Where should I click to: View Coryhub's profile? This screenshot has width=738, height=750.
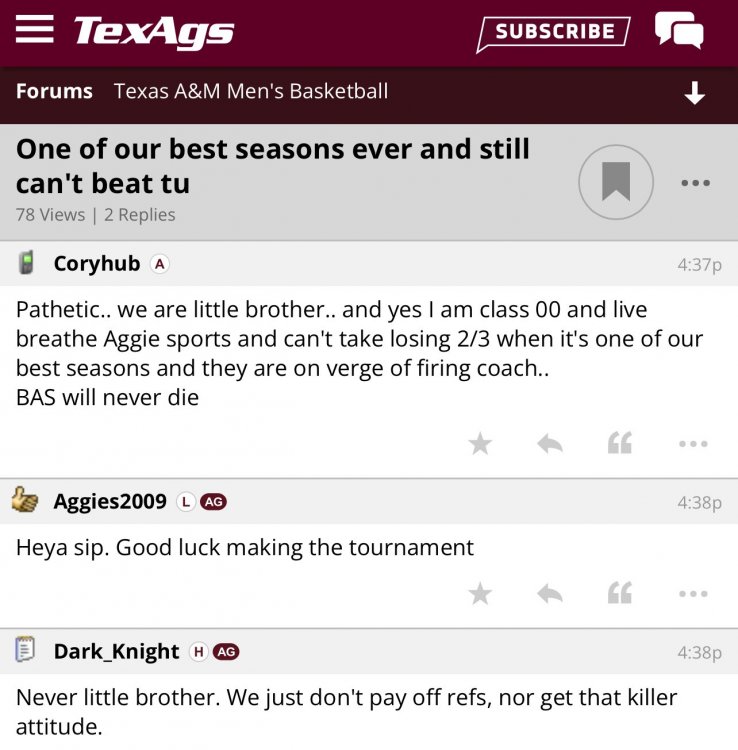[96, 264]
